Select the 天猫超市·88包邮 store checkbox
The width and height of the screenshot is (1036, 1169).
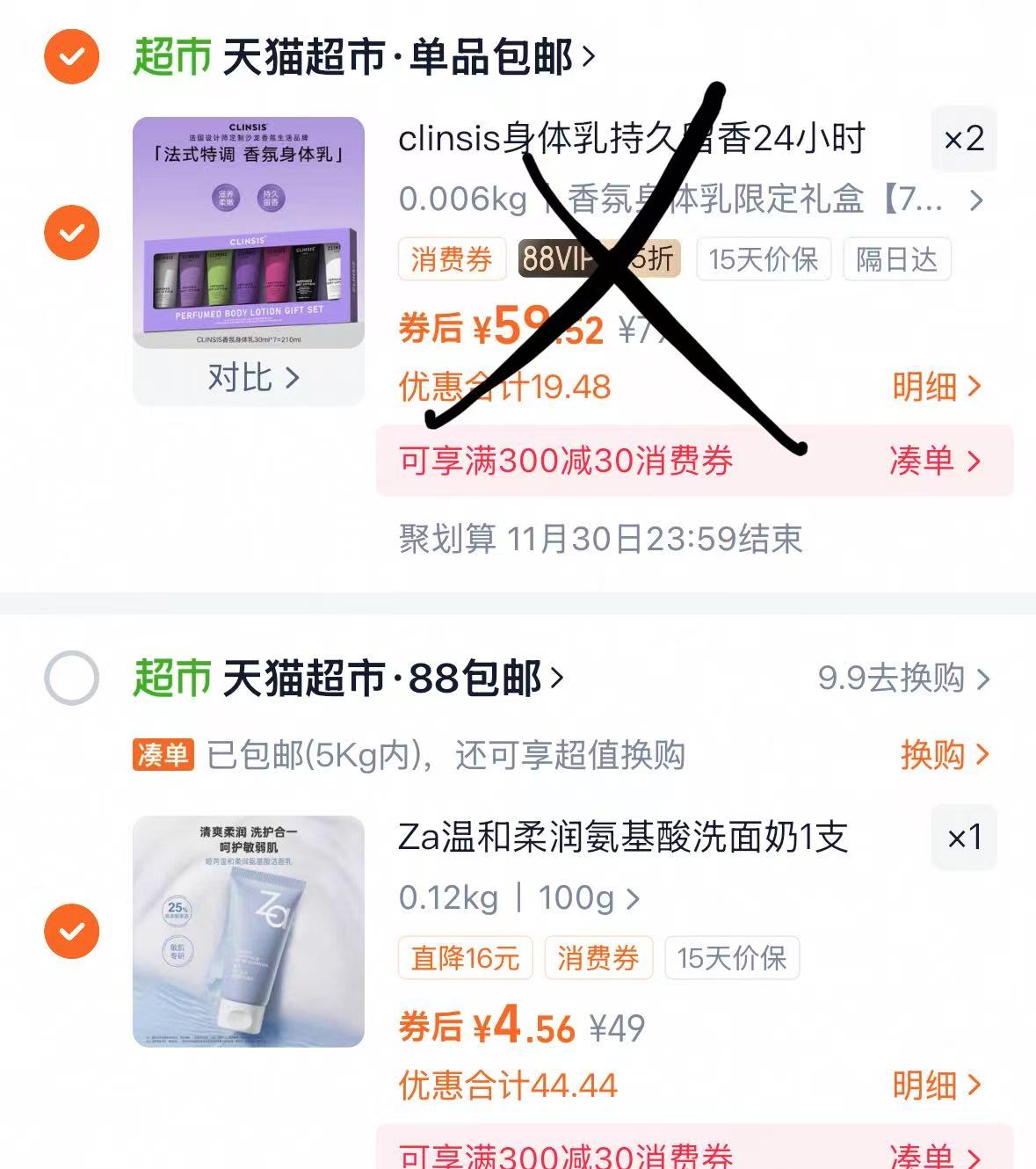(x=71, y=678)
